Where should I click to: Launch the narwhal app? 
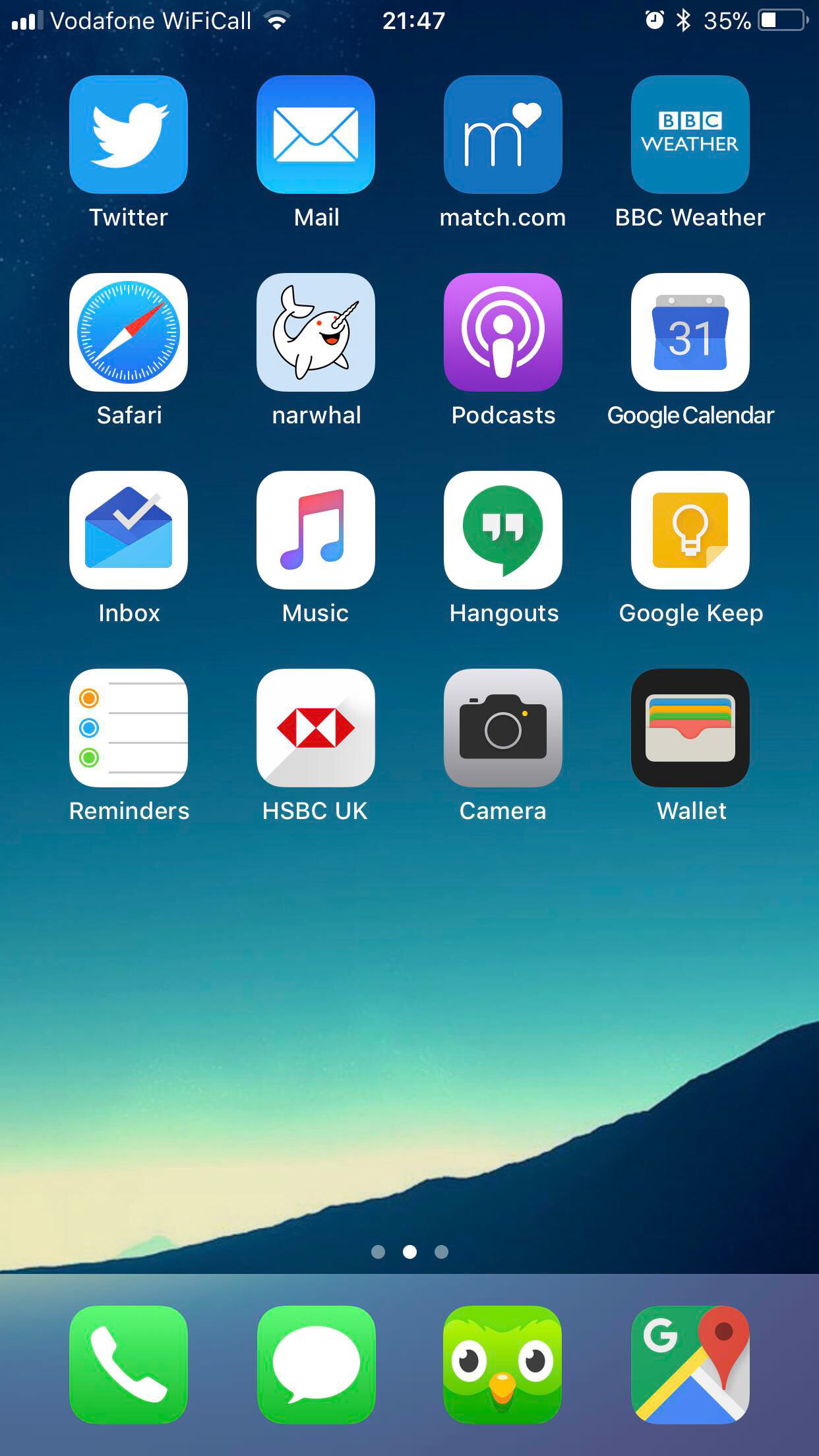pyautogui.click(x=316, y=332)
